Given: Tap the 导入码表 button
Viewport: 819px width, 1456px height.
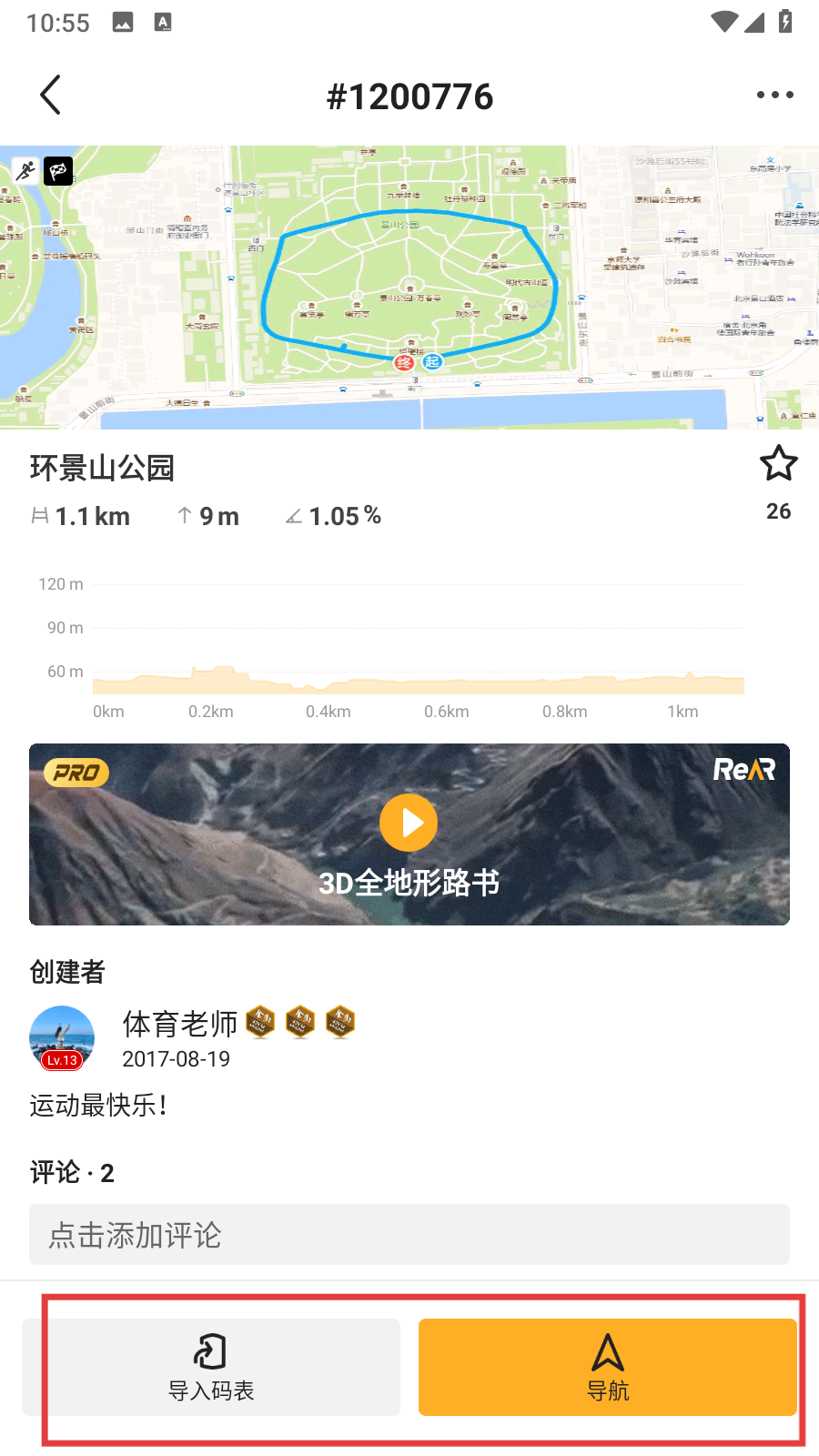Looking at the screenshot, I should pos(211,1367).
